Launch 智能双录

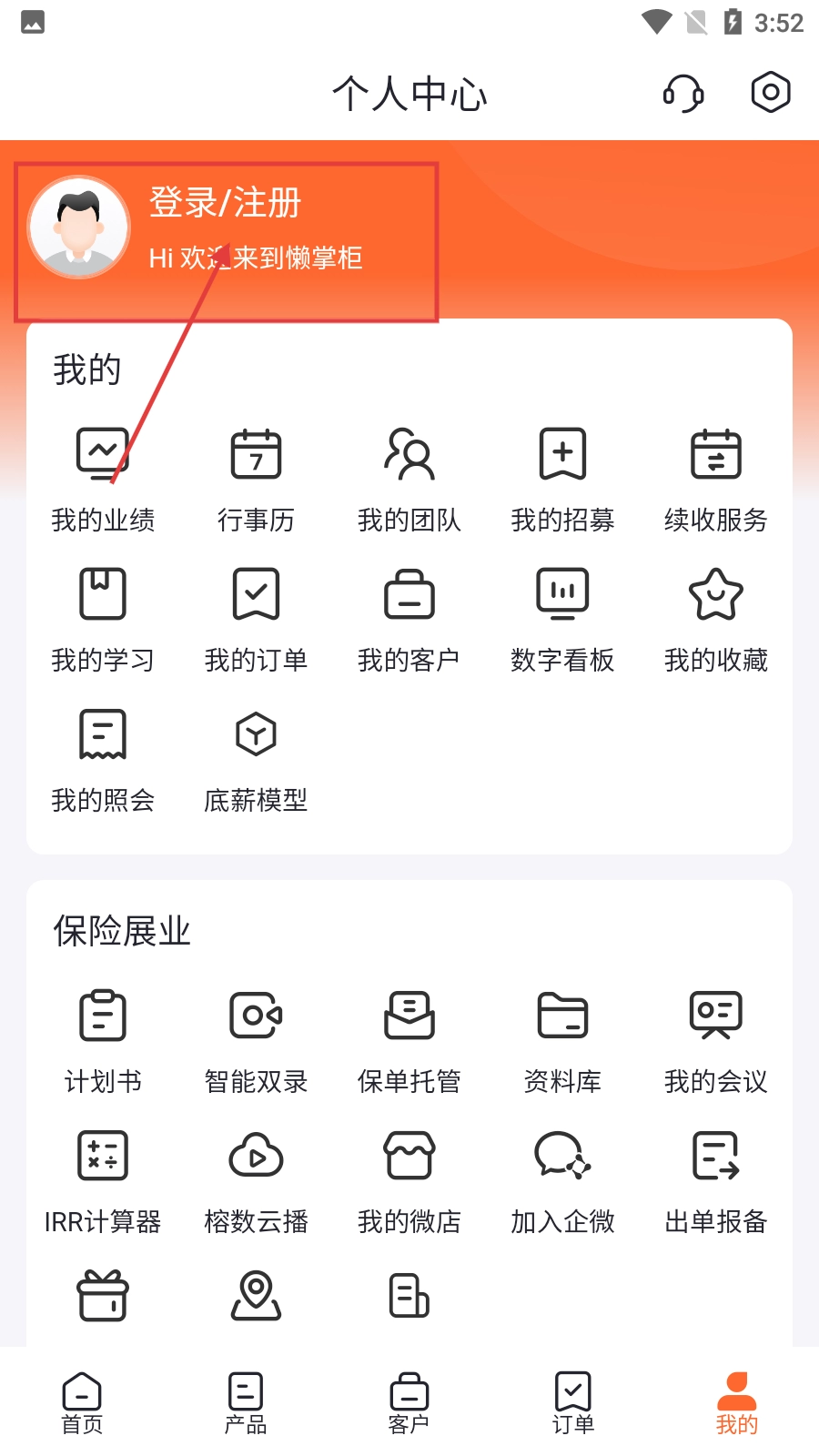tap(256, 1037)
